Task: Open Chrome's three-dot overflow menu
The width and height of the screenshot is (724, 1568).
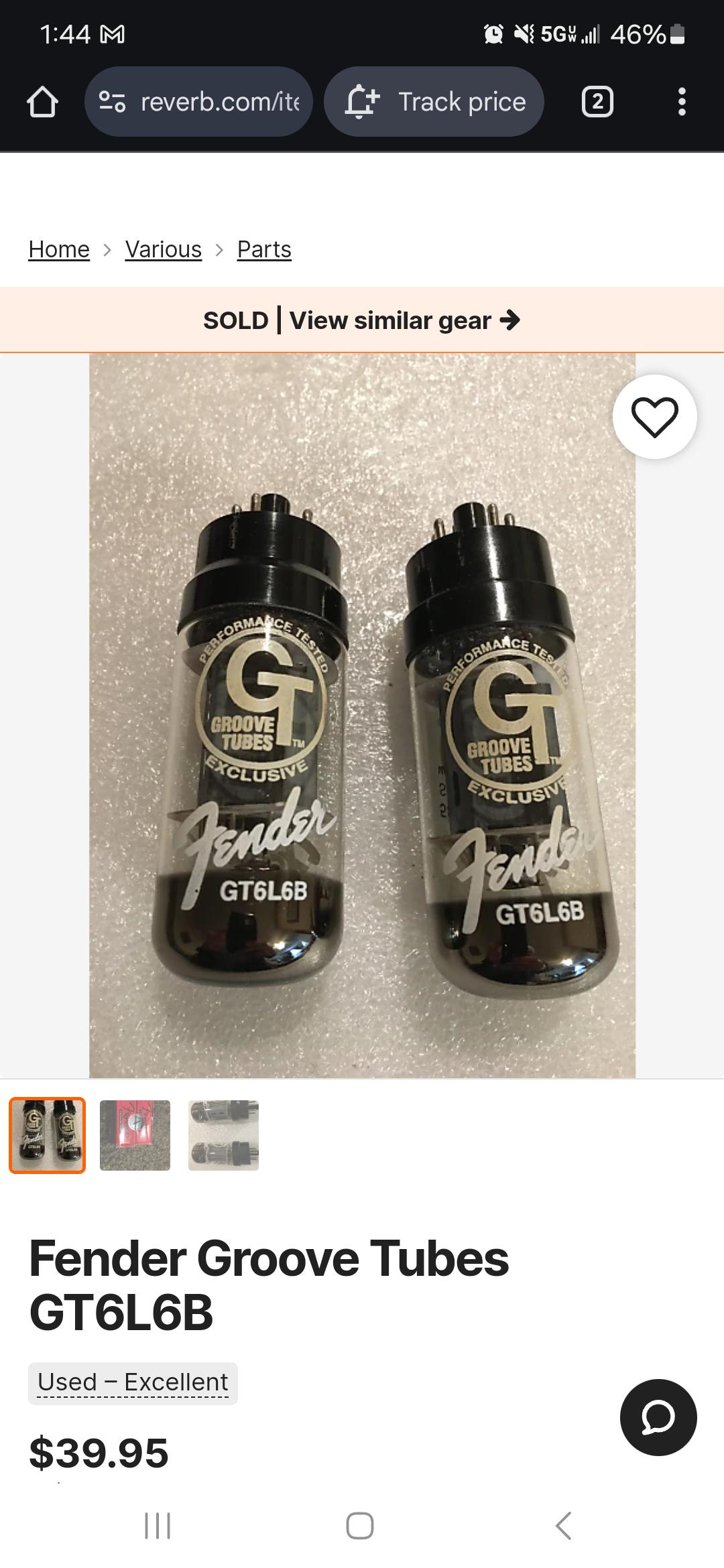Action: coord(682,102)
